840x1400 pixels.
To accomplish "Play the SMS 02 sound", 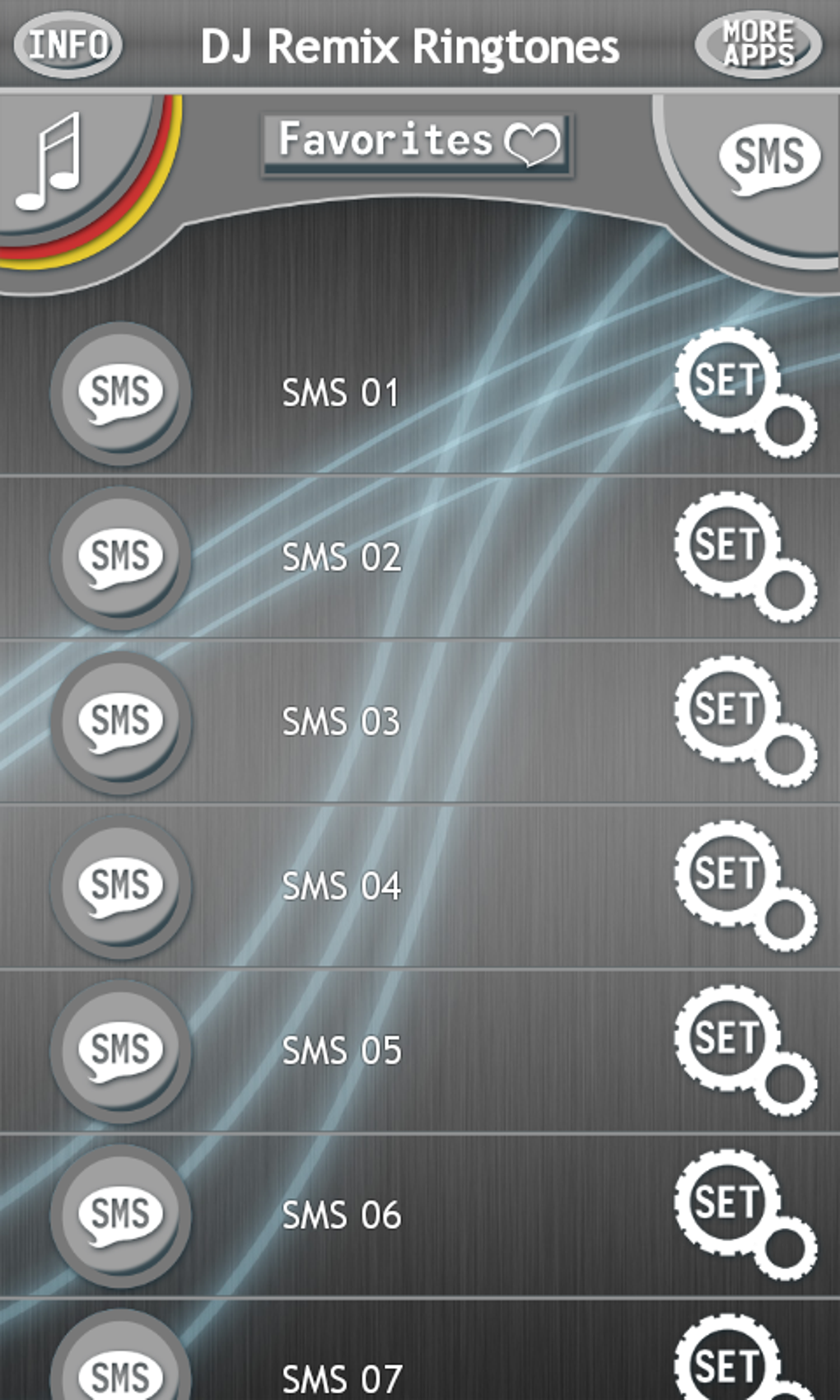I will pyautogui.click(x=121, y=558).
